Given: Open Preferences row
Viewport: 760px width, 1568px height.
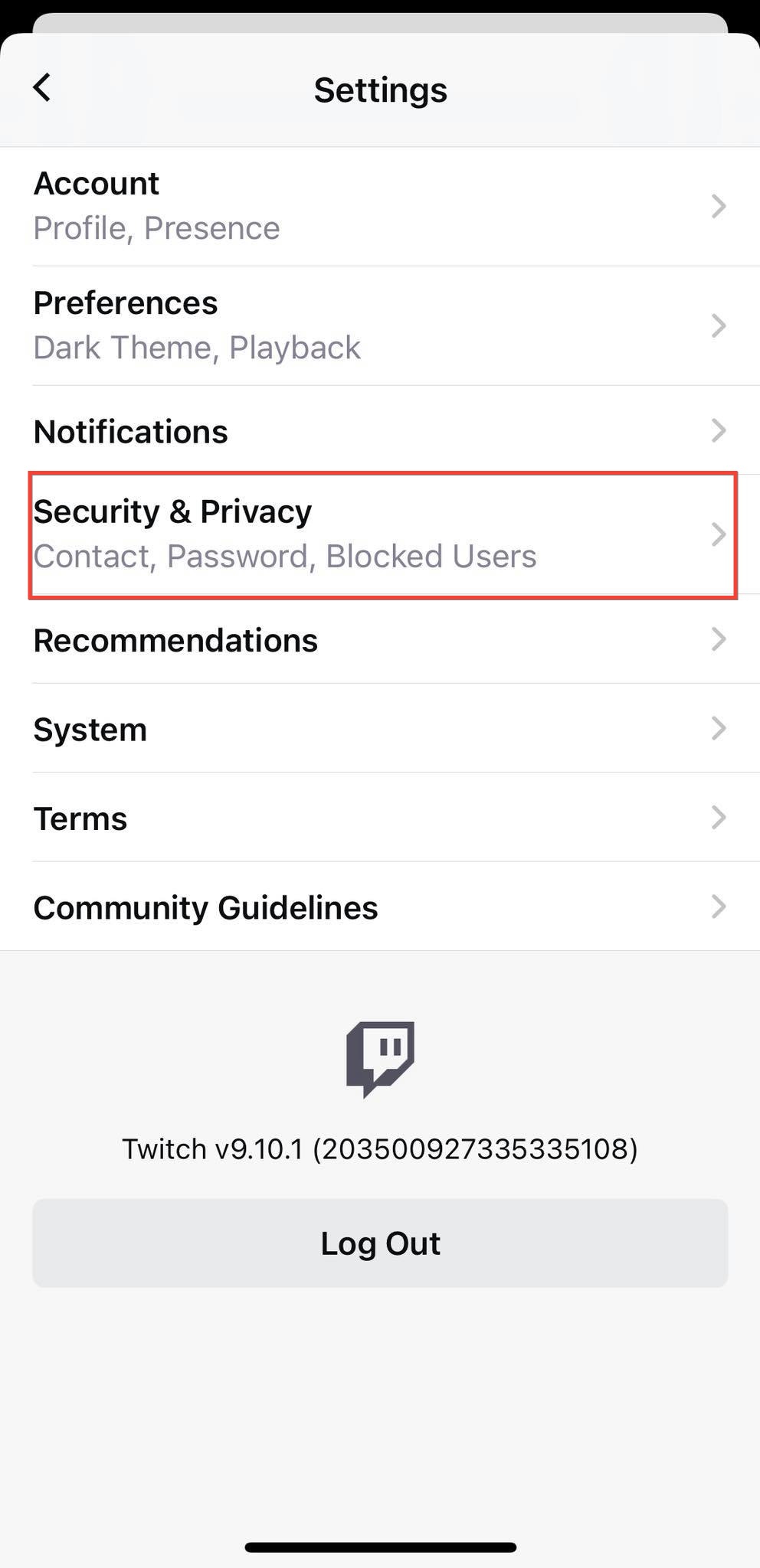Looking at the screenshot, I should click(380, 326).
